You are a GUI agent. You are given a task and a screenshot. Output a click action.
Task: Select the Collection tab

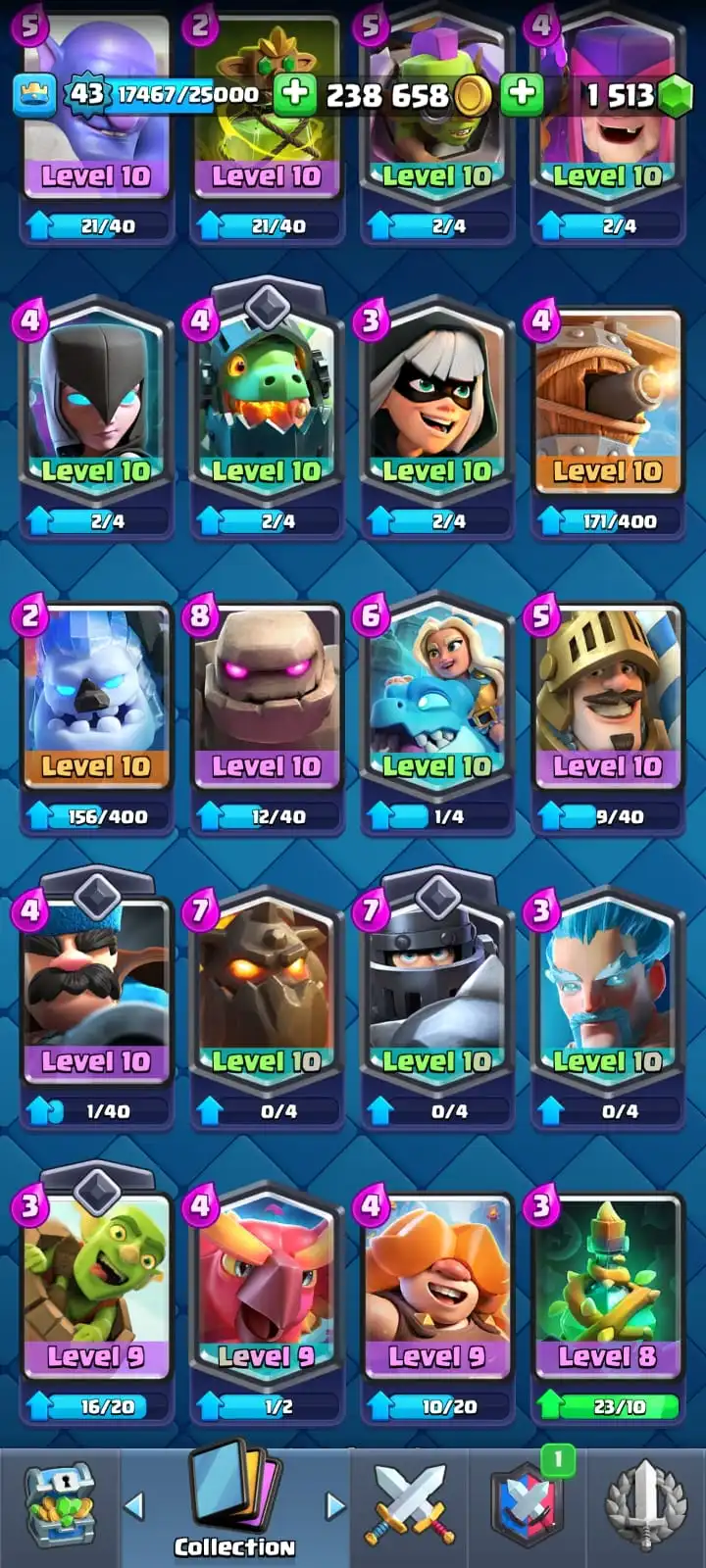coord(234,1505)
